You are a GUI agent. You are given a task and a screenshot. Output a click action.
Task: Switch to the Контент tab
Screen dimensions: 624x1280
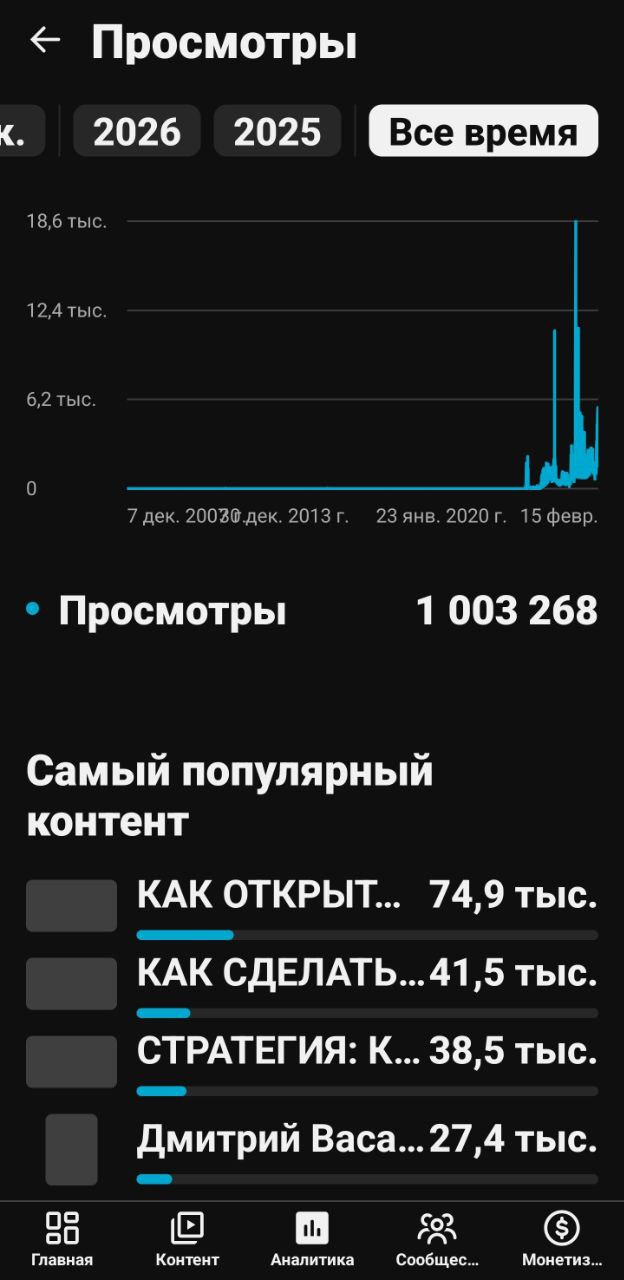187,1240
